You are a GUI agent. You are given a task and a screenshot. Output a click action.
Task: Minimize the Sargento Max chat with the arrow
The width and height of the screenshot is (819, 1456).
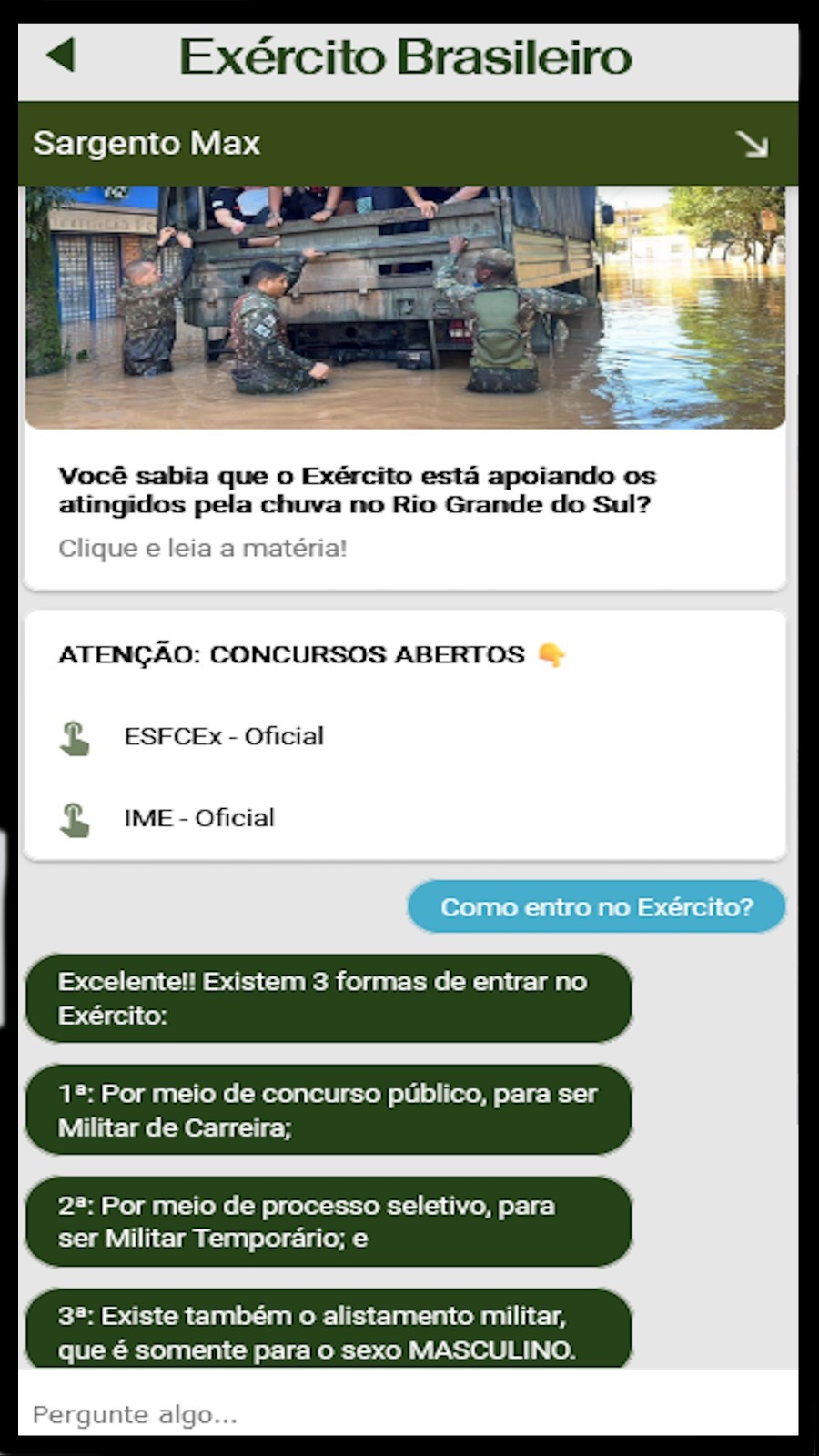pos(752,144)
